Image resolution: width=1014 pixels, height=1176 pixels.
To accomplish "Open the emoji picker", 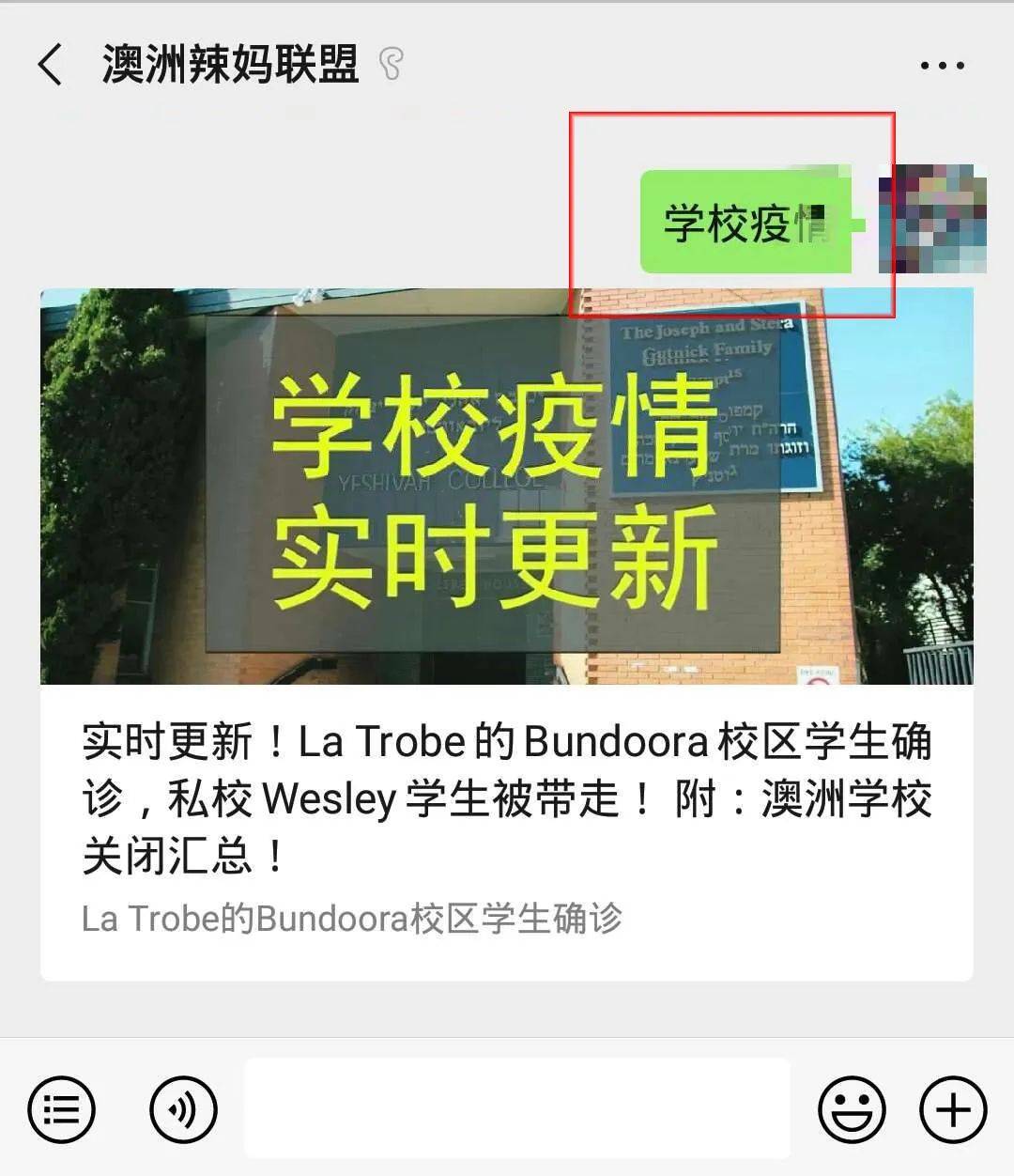I will coord(852,1109).
